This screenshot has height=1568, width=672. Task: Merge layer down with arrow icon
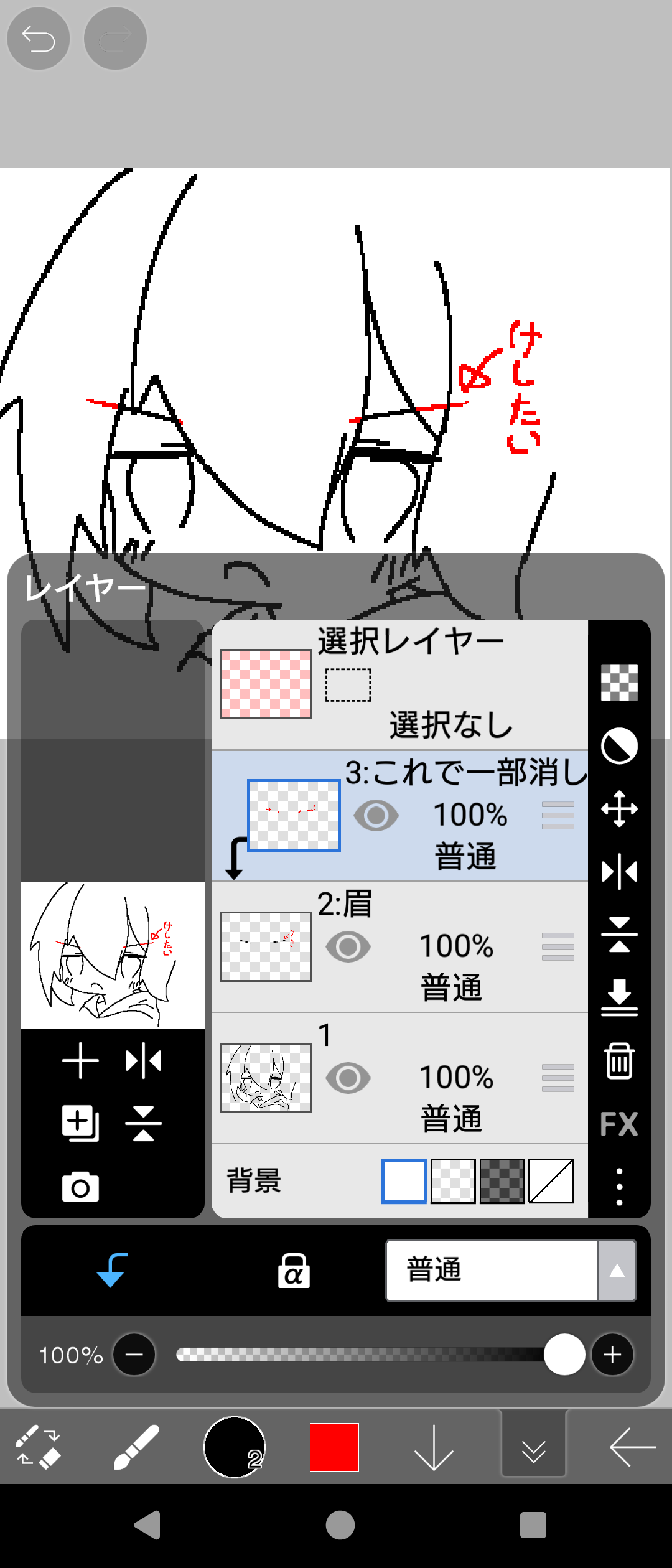(619, 997)
